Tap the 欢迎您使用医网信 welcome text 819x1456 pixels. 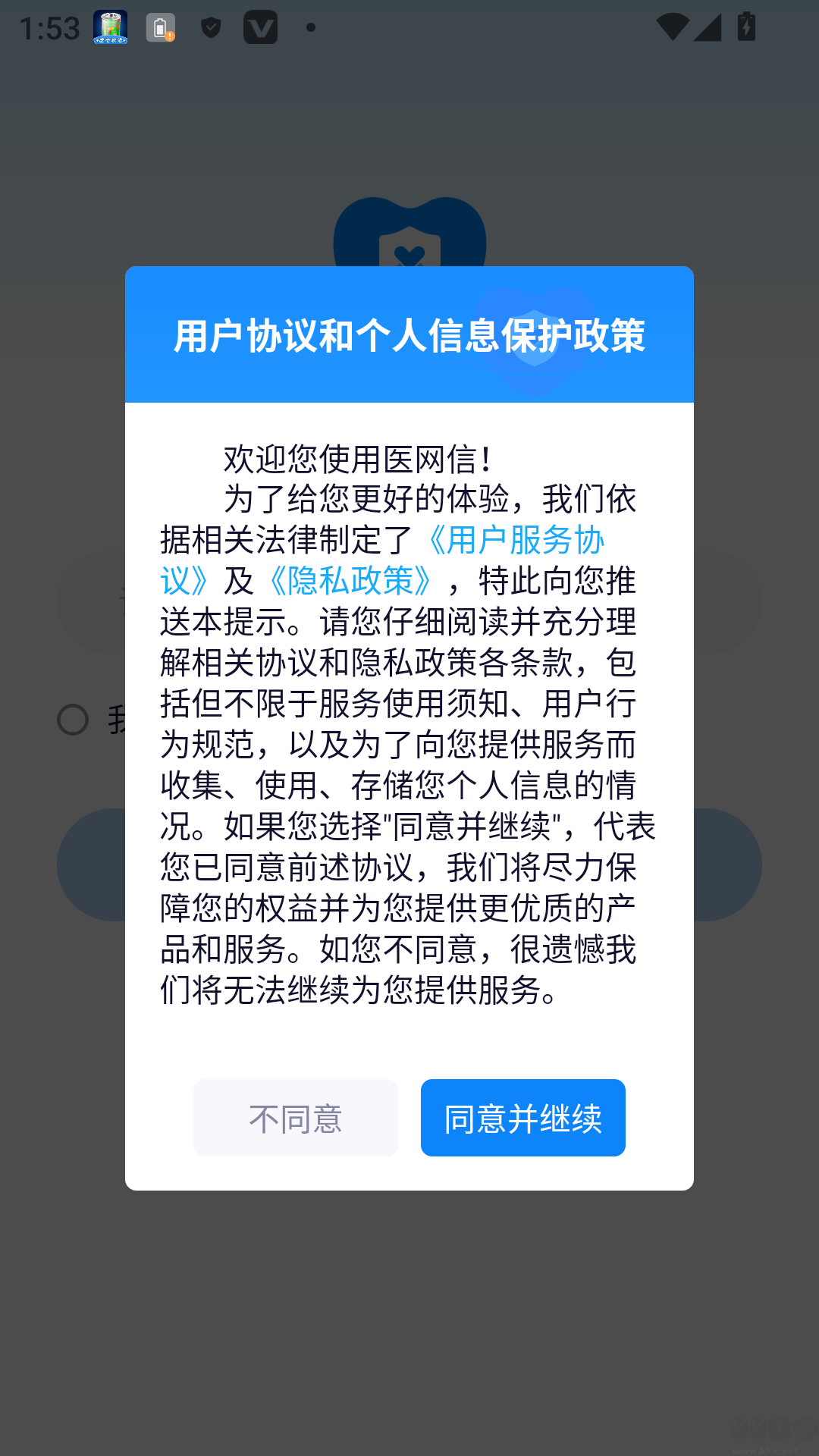tap(358, 456)
